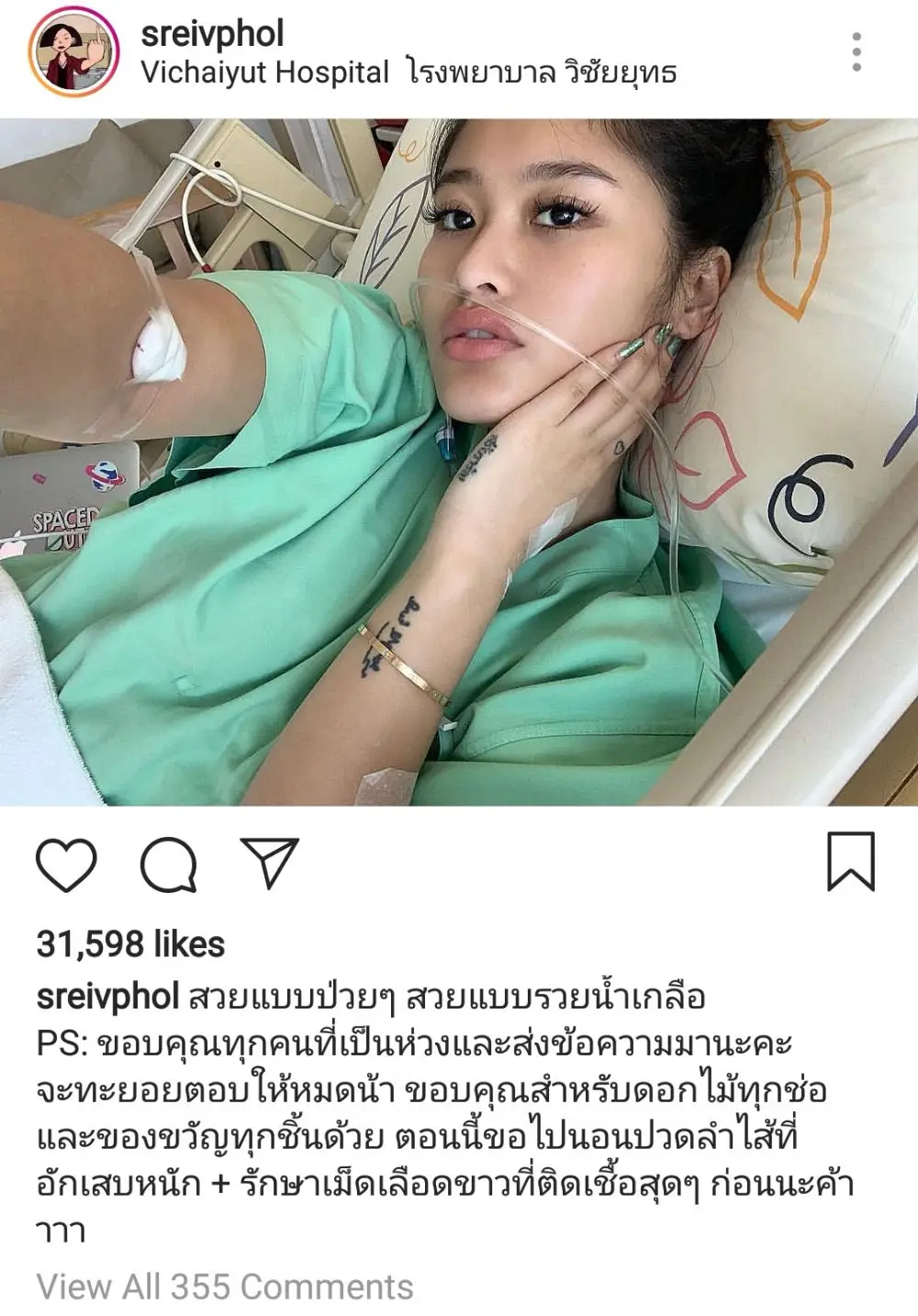Open the post's three-dot overflow menu
The height and width of the screenshot is (1316, 918).
point(856,52)
